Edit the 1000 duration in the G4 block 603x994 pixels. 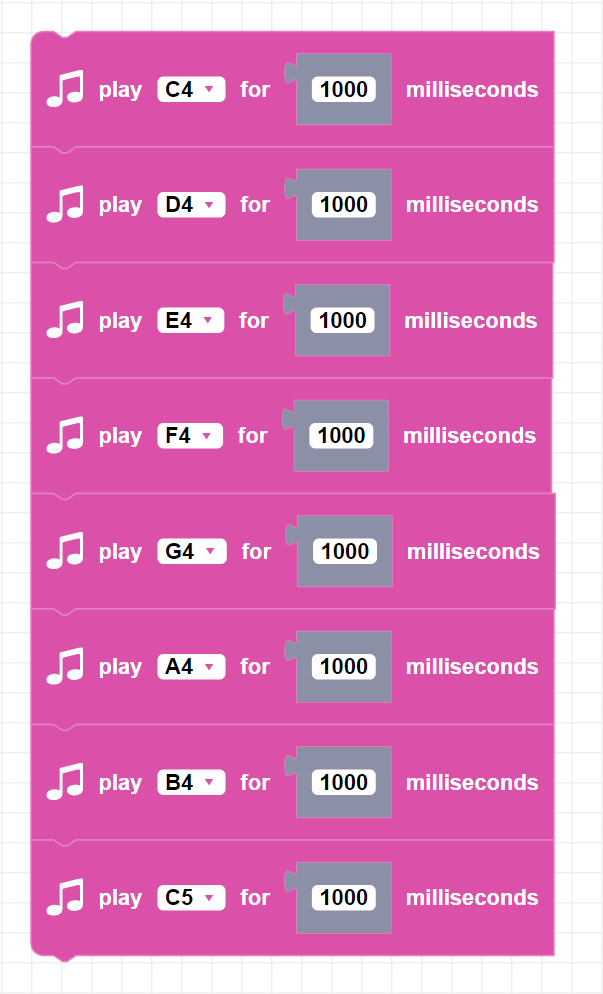pyautogui.click(x=345, y=552)
